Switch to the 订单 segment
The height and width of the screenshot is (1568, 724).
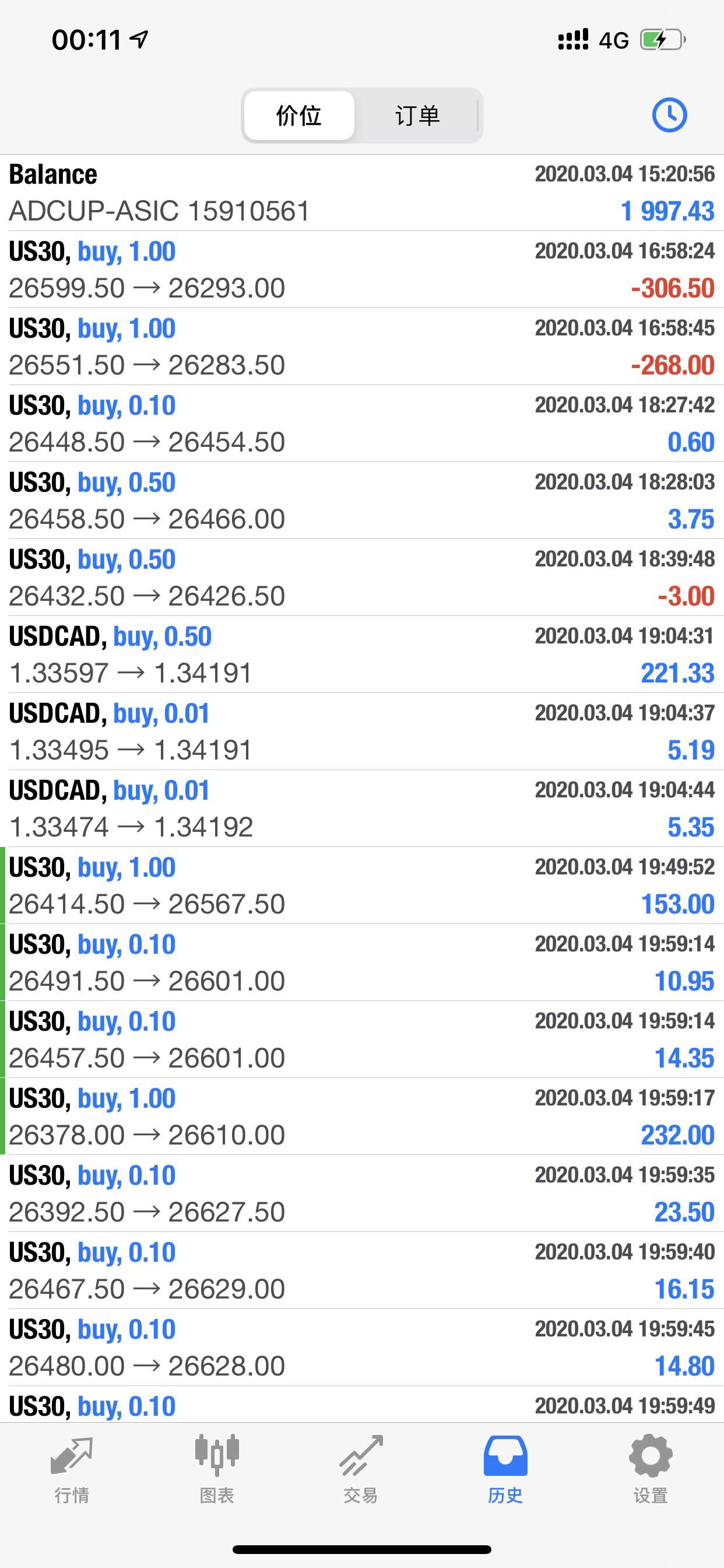(417, 116)
